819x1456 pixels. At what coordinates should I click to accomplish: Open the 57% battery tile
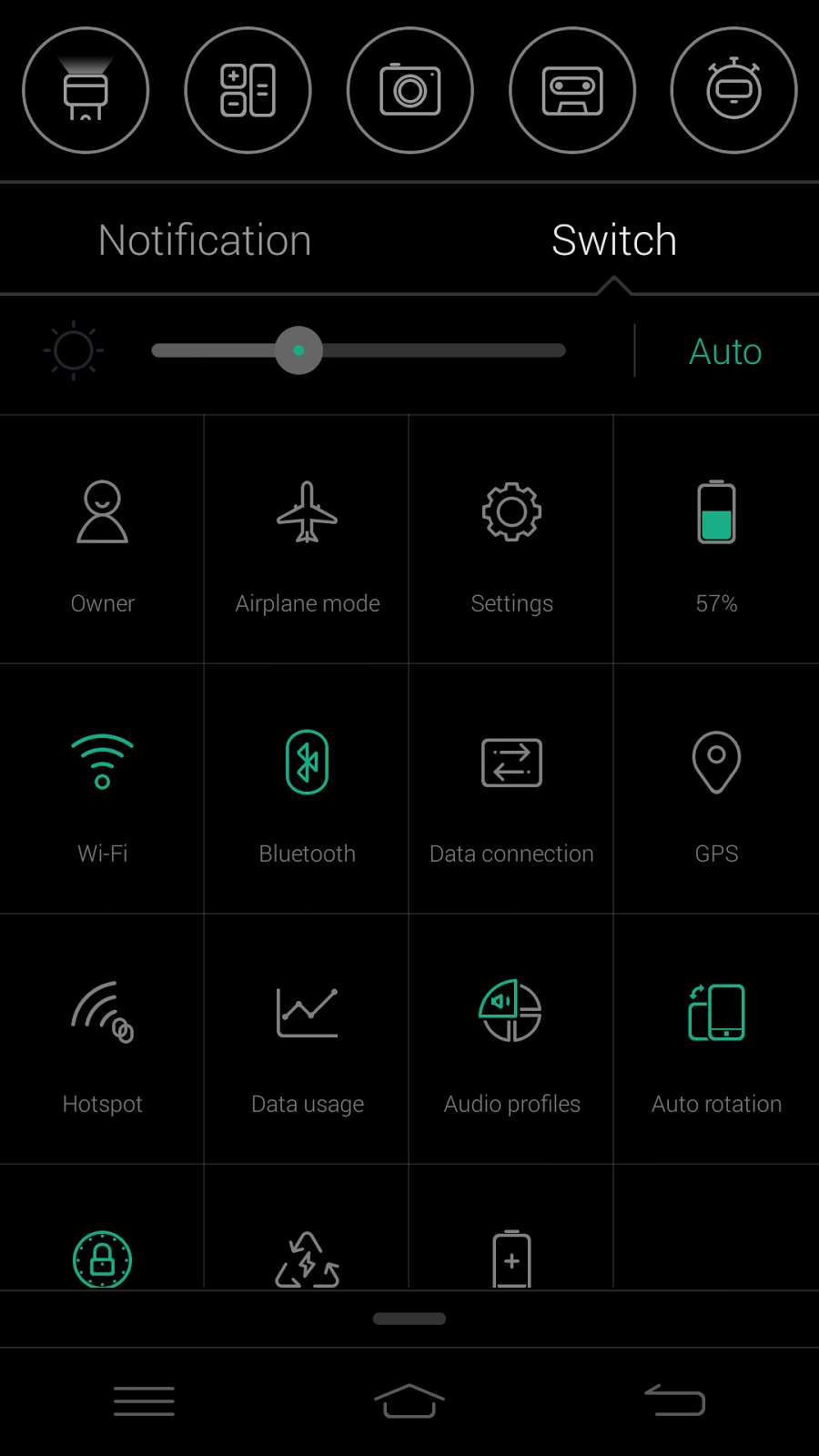(716, 539)
